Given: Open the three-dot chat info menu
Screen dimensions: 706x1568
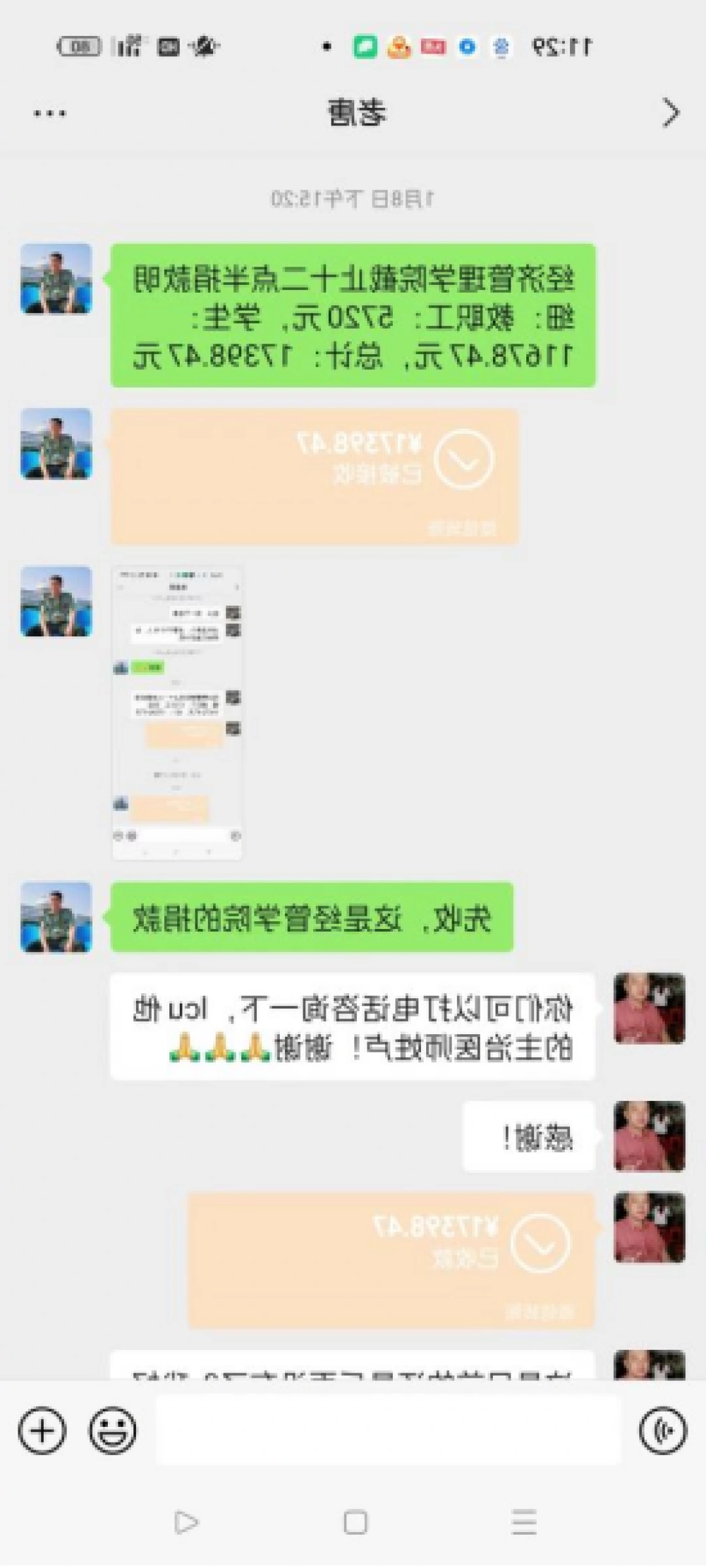Looking at the screenshot, I should coord(50,114).
